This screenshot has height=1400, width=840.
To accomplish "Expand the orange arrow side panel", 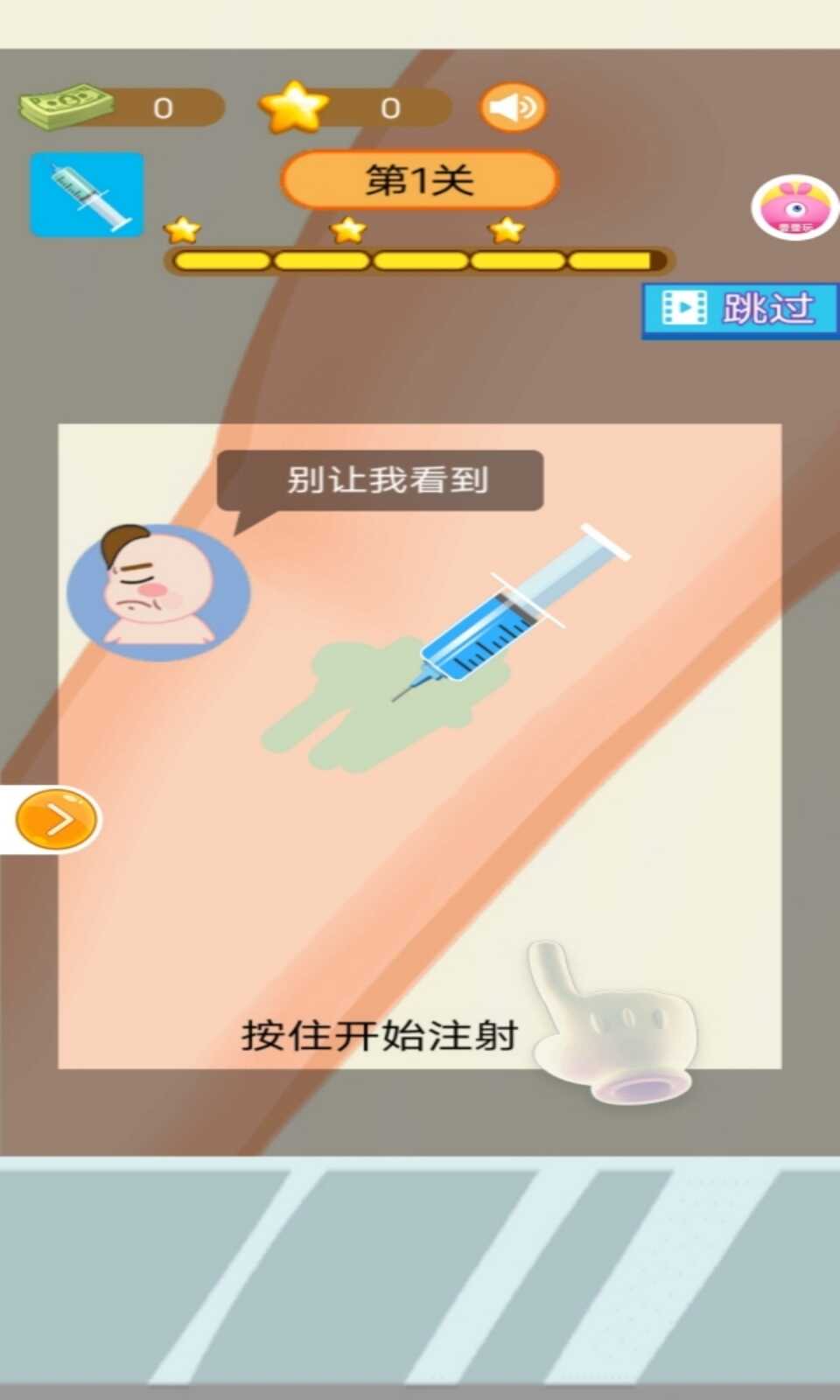I will 57,820.
